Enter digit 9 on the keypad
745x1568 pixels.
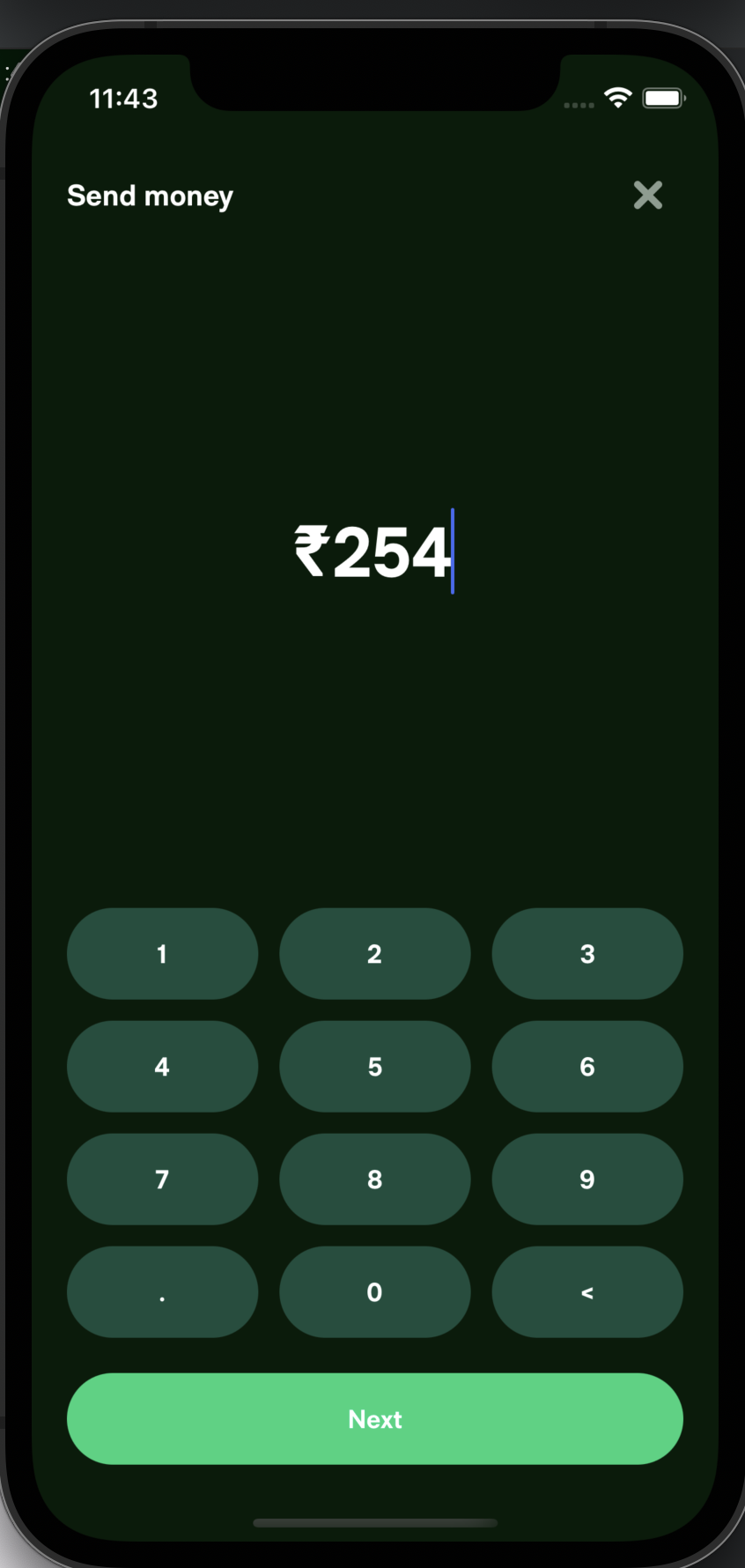(587, 1179)
